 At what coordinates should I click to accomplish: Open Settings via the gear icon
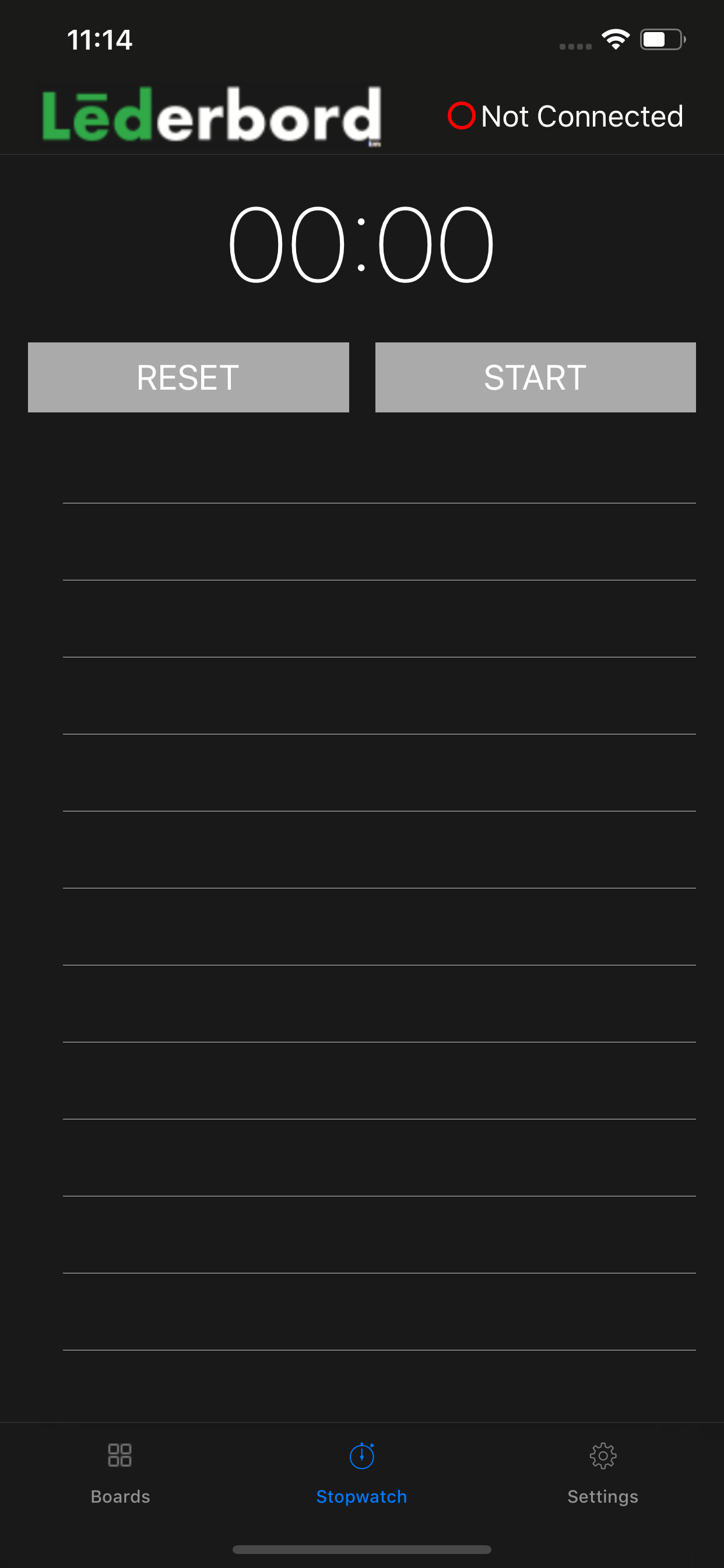click(x=603, y=1457)
